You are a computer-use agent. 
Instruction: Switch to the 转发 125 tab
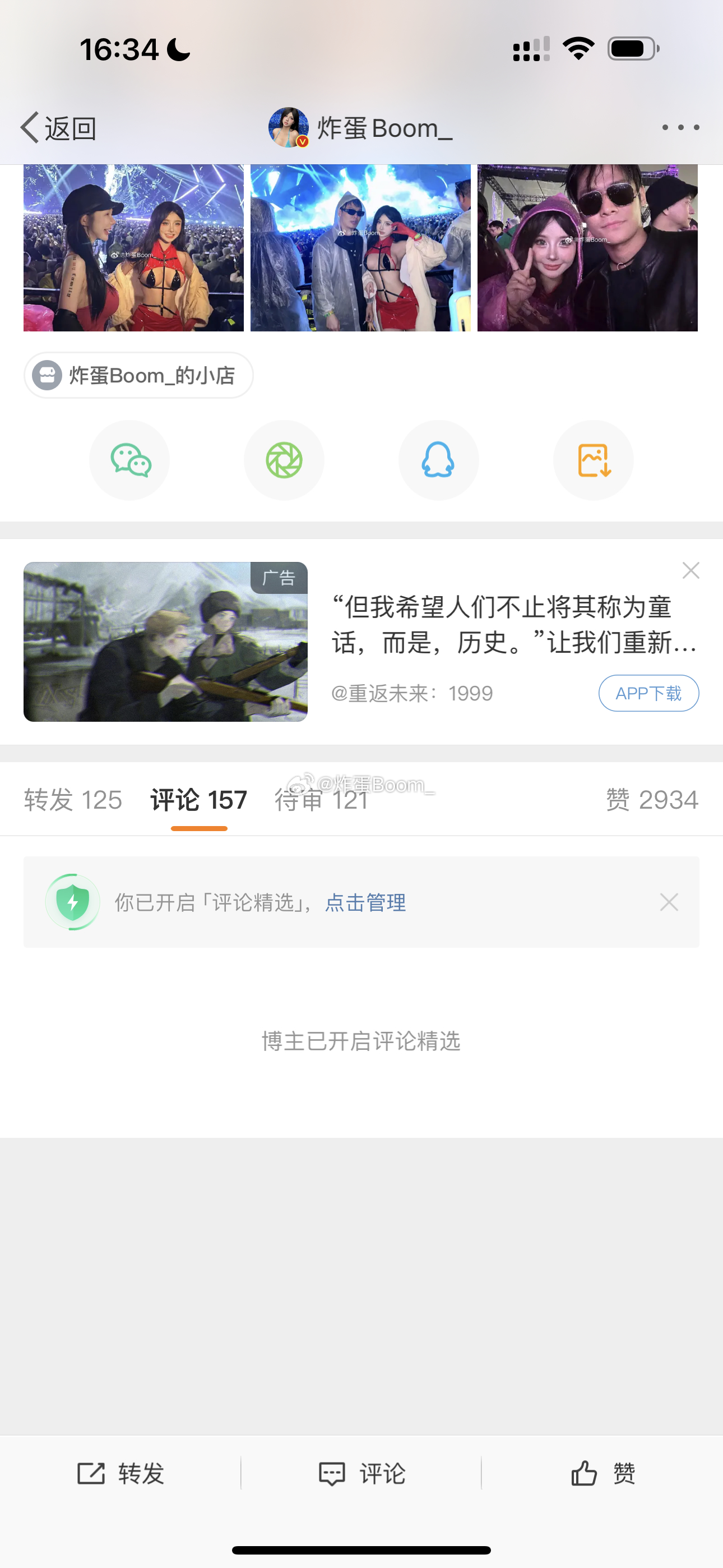73,800
